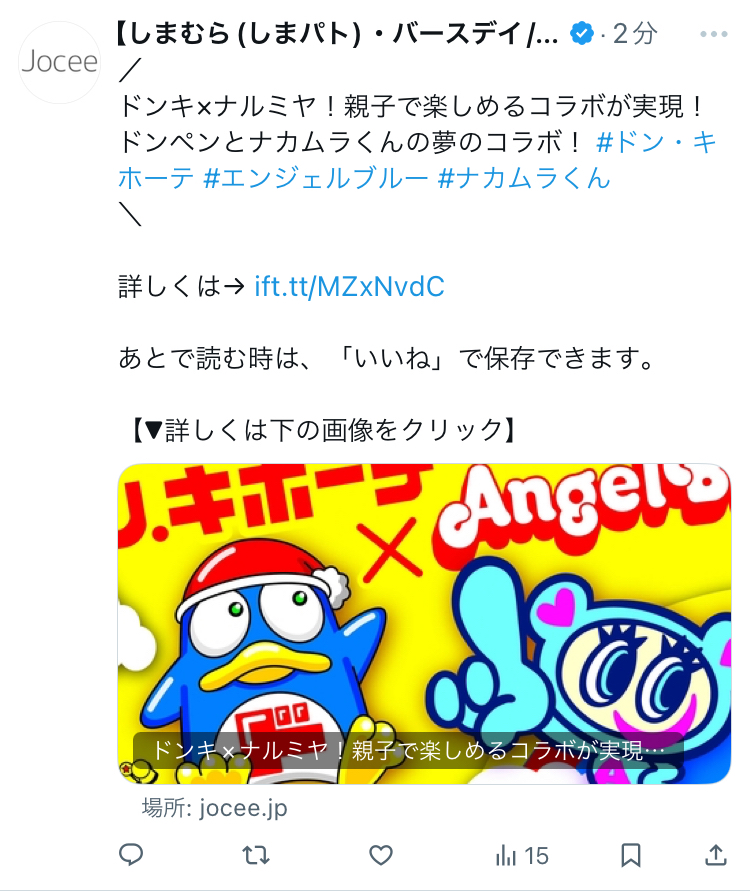Open the #ナカムラくん hashtag
This screenshot has width=750, height=896.
click(x=523, y=179)
